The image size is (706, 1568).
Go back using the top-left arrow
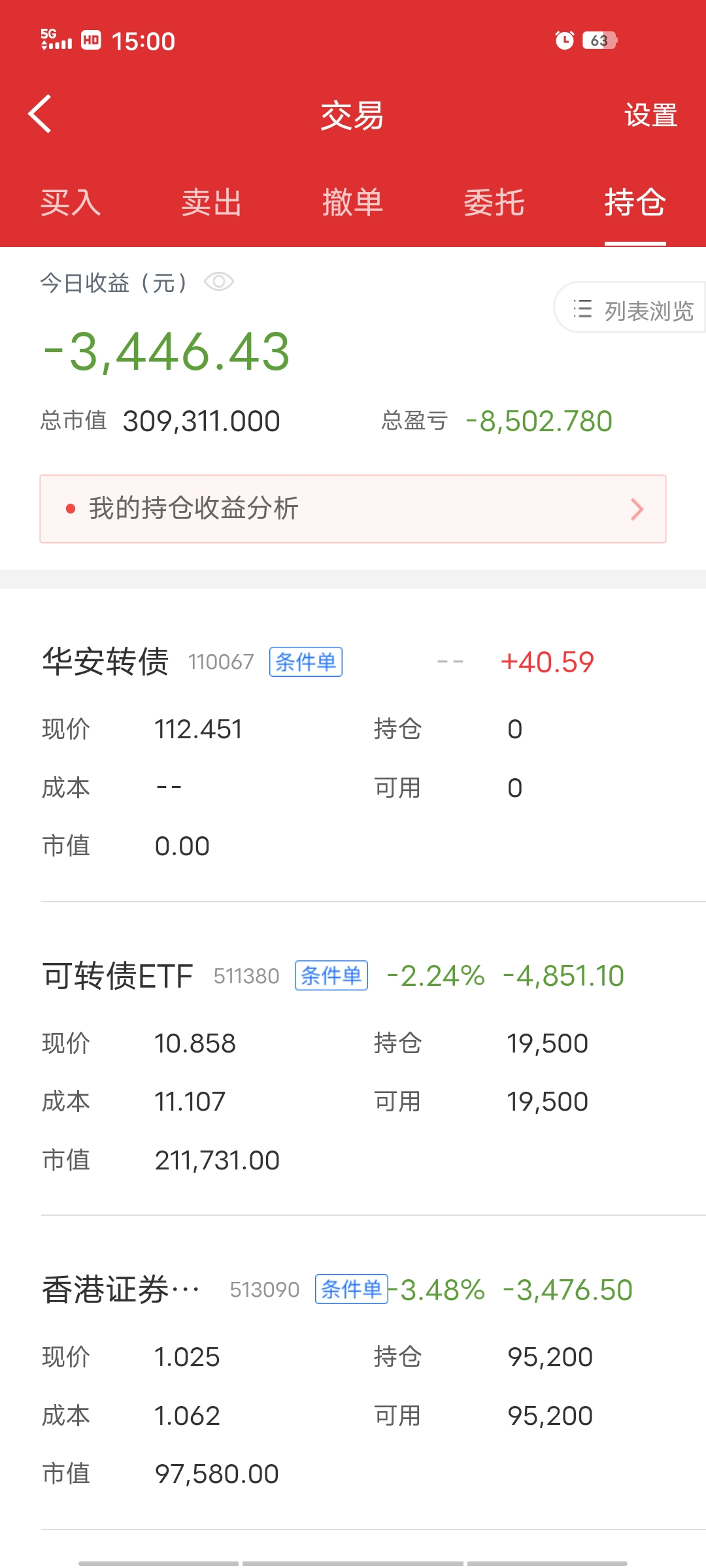(41, 114)
